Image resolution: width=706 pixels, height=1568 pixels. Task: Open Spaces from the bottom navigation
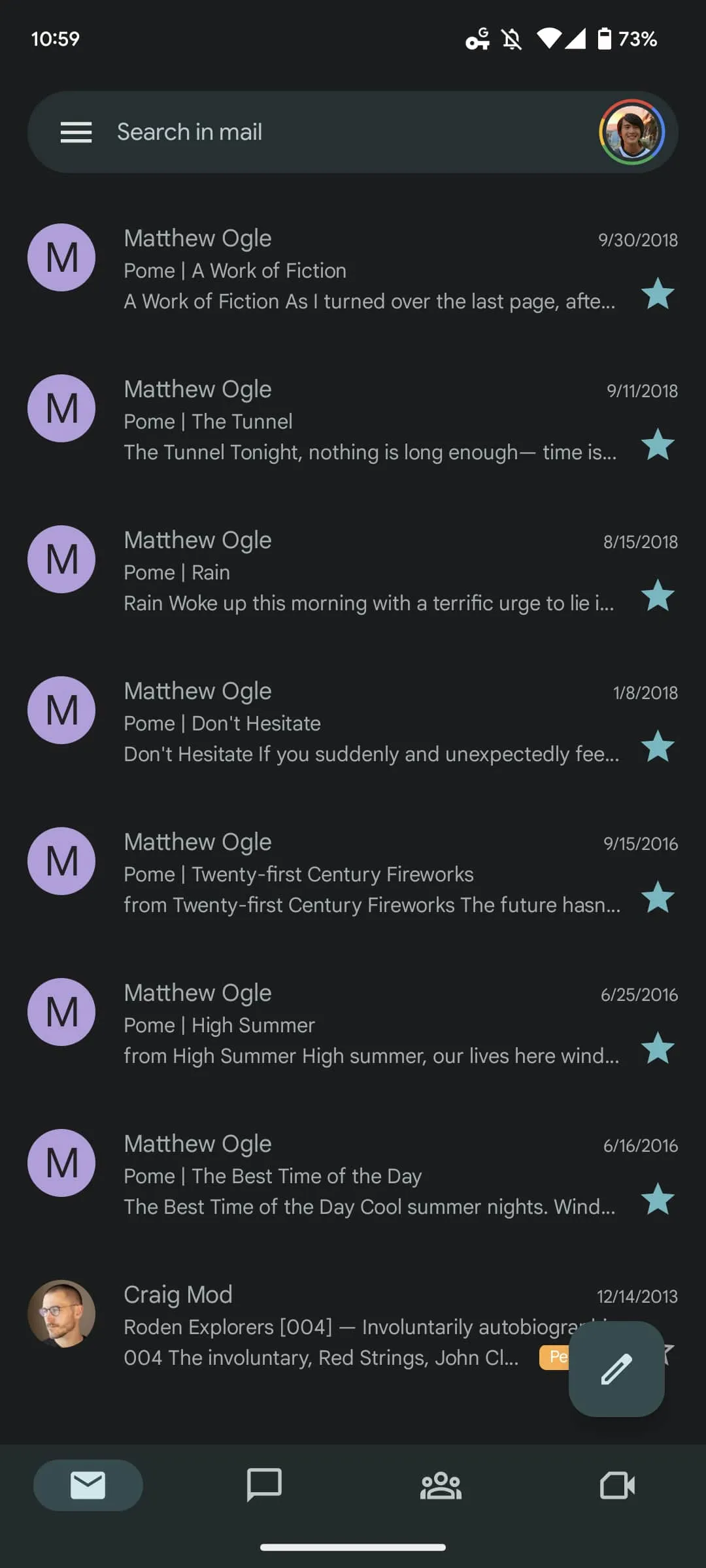tap(440, 1485)
